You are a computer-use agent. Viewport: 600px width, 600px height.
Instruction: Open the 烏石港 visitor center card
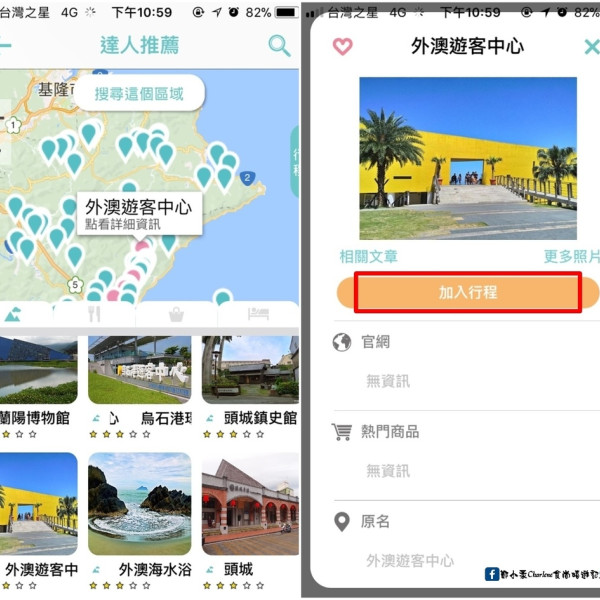click(139, 380)
